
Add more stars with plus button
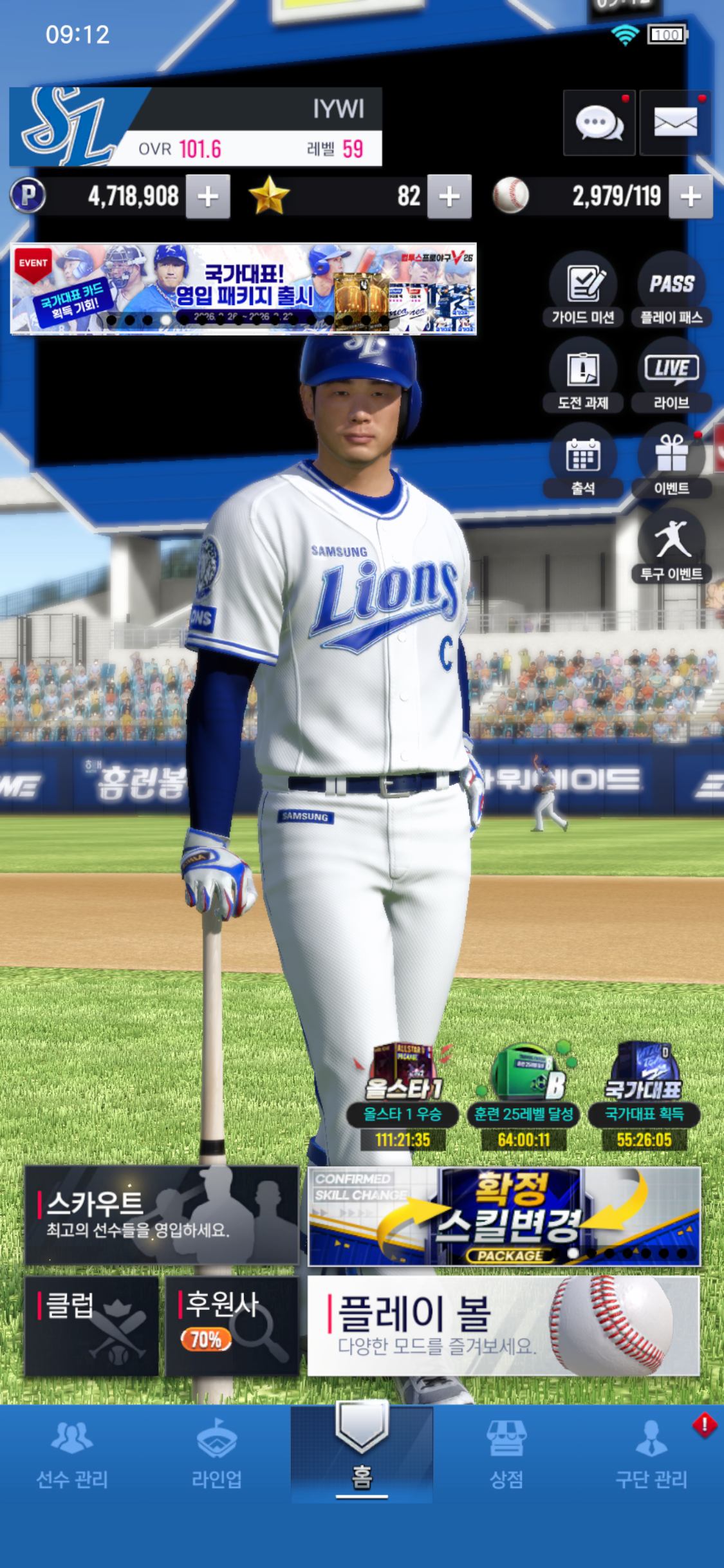449,196
